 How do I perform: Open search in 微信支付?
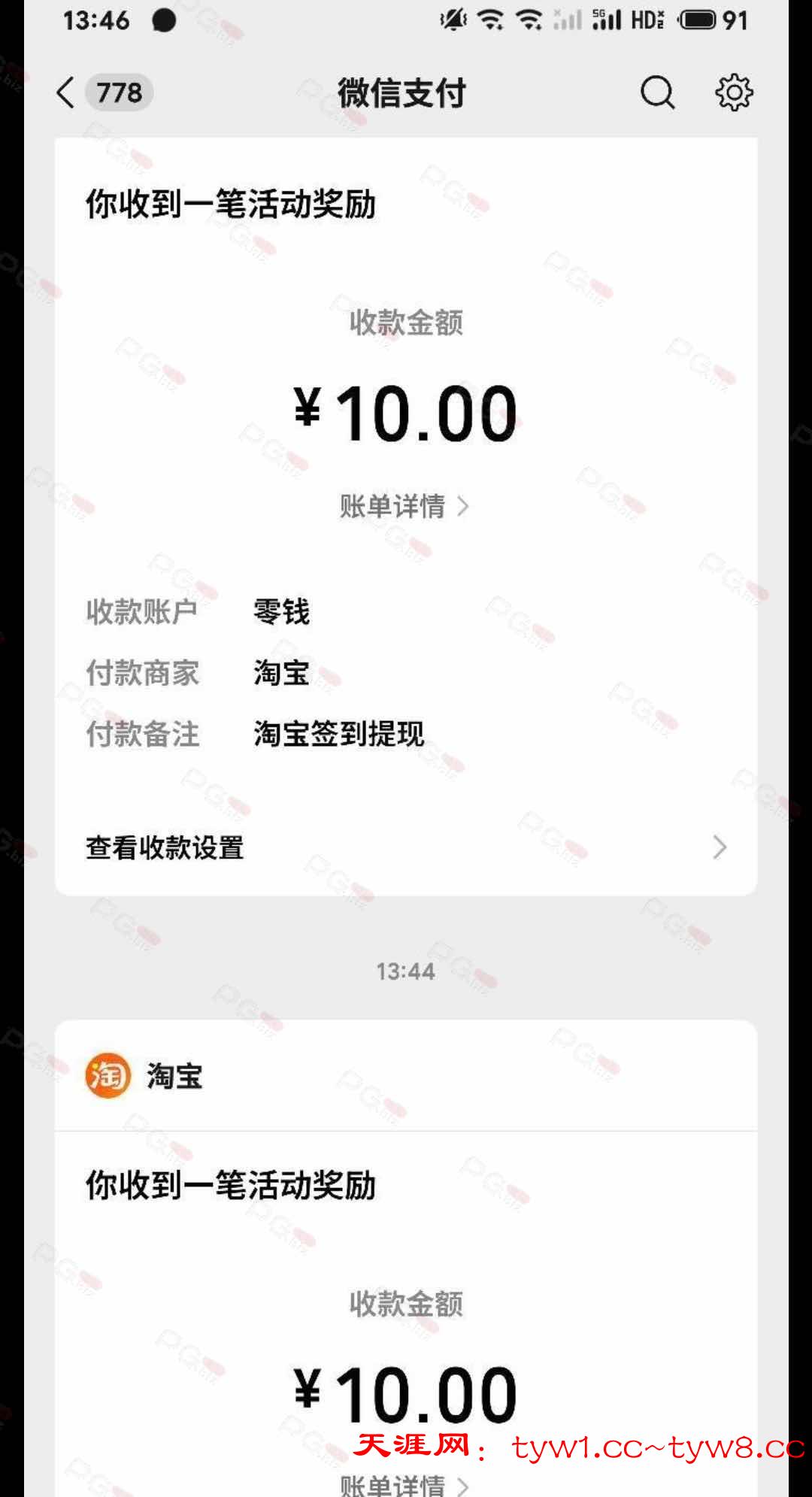click(x=657, y=93)
